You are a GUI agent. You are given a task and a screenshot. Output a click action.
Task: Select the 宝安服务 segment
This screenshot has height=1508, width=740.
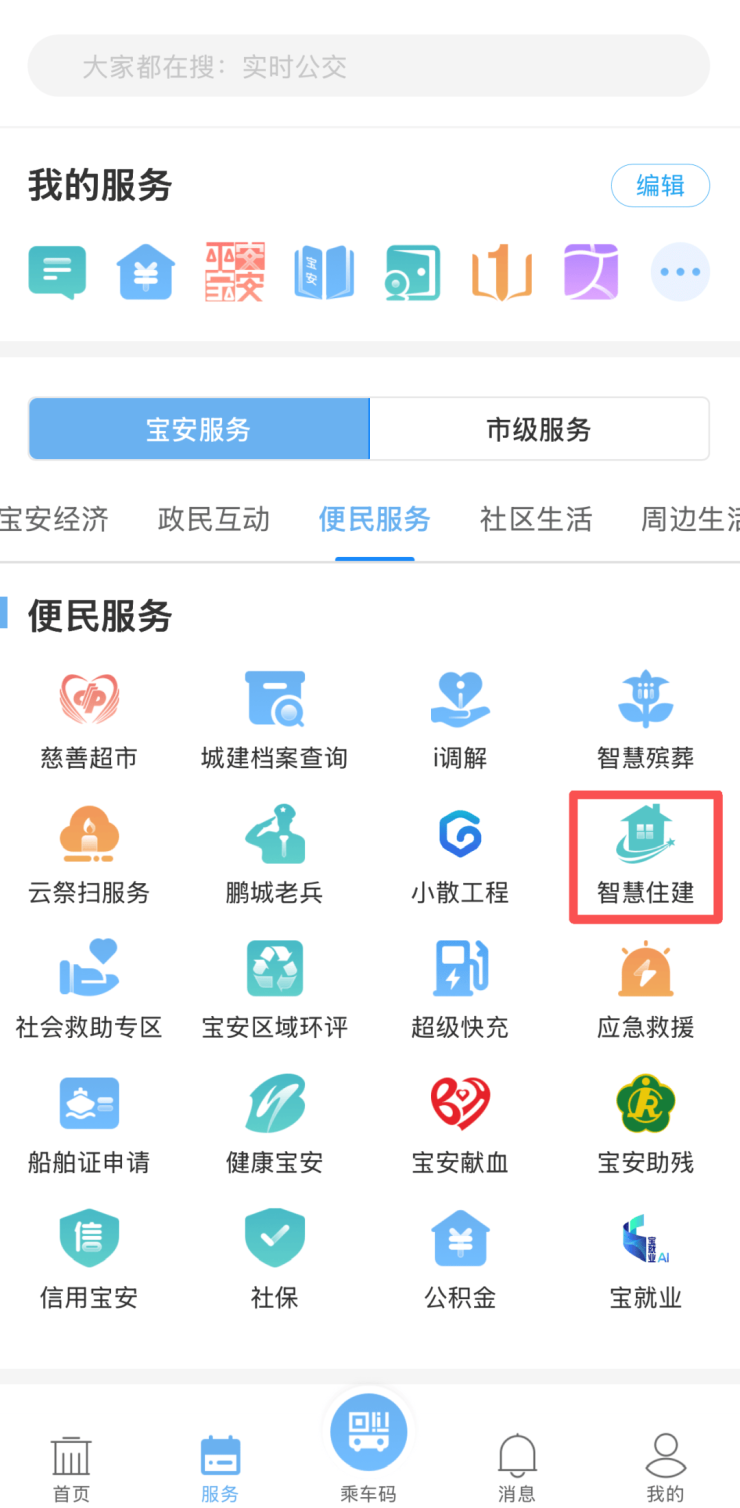[x=199, y=429]
